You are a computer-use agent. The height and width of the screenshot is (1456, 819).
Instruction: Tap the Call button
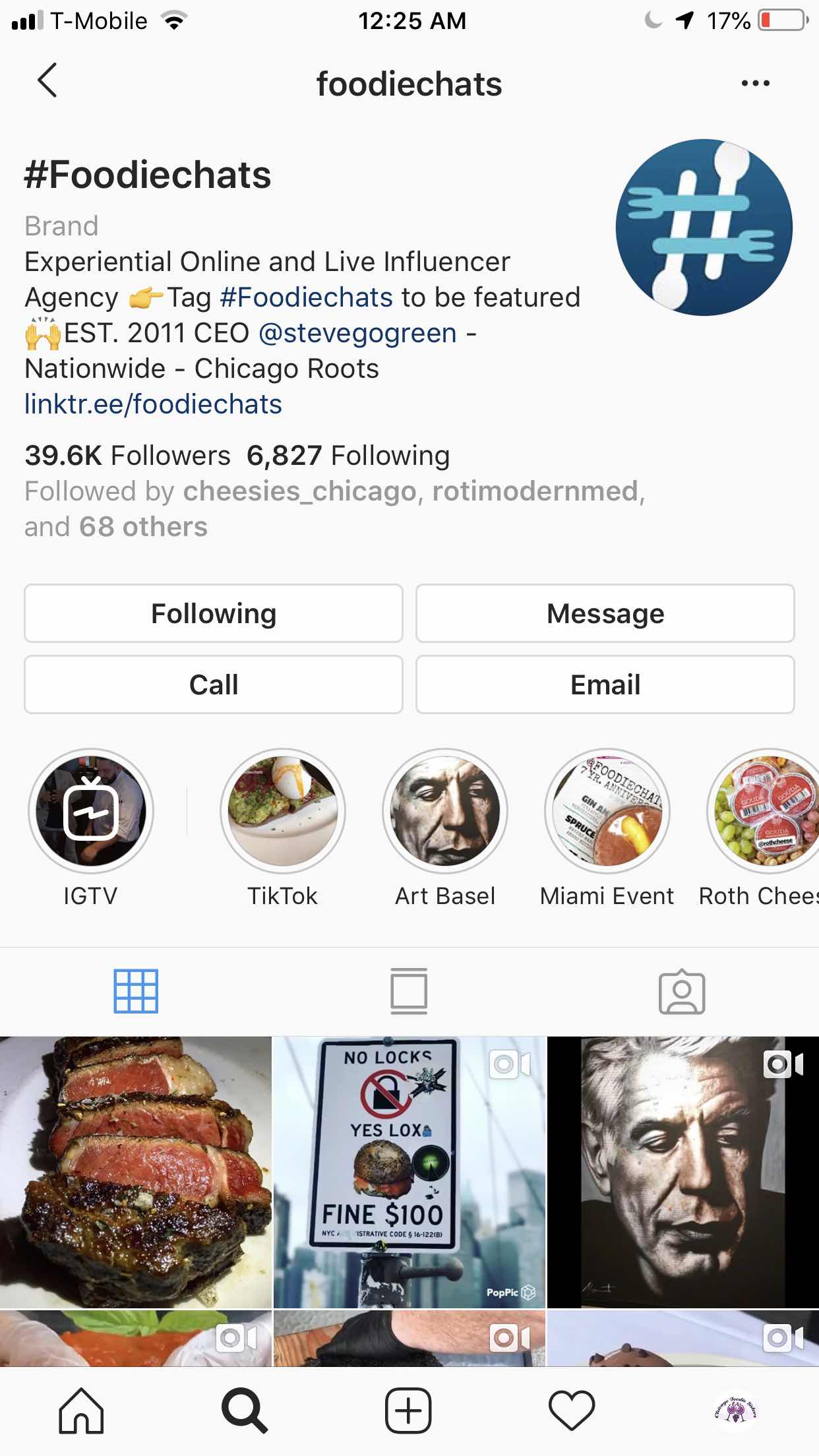click(213, 684)
